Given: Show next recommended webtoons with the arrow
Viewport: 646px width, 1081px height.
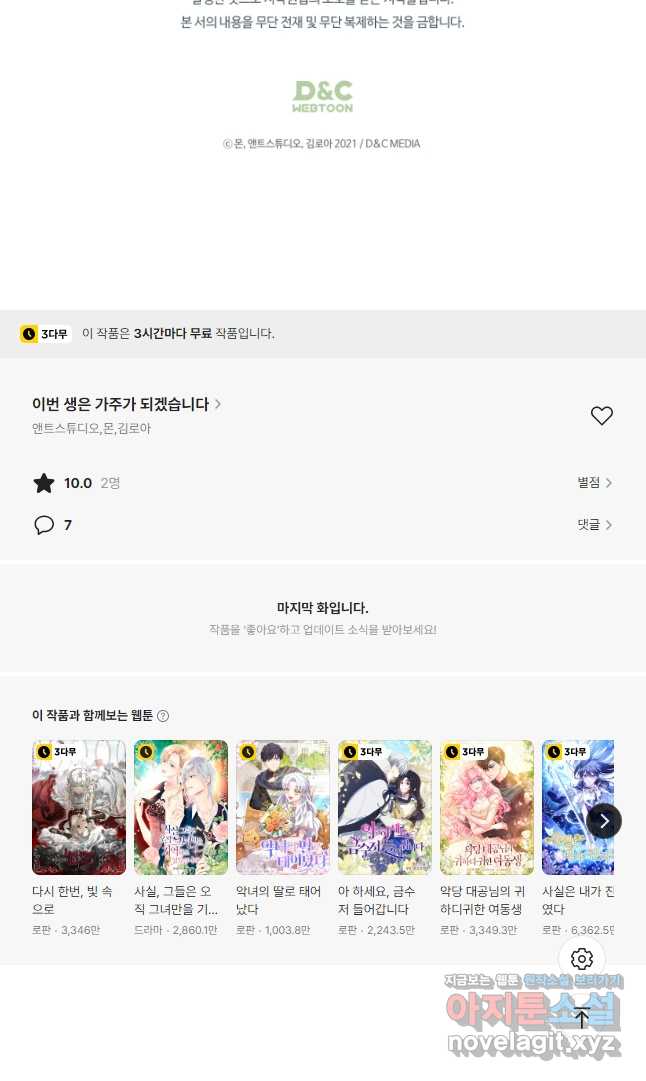Looking at the screenshot, I should [604, 821].
